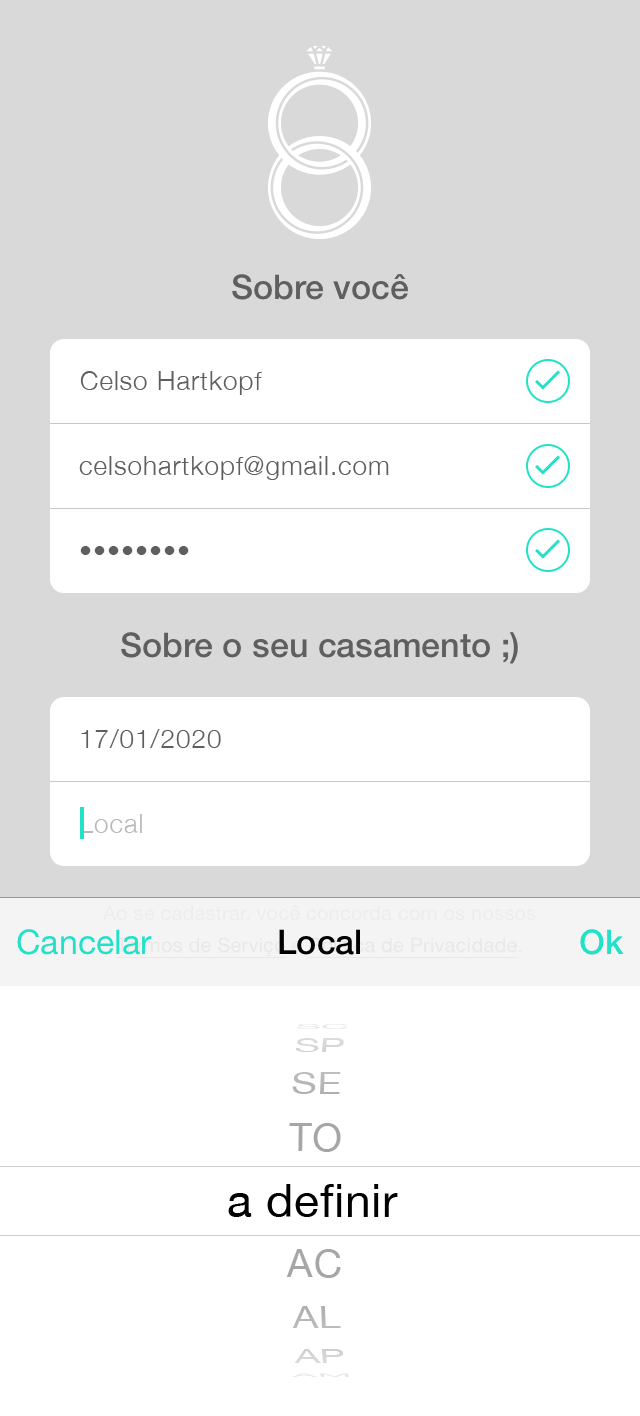Select TO in the location picker

click(315, 1138)
